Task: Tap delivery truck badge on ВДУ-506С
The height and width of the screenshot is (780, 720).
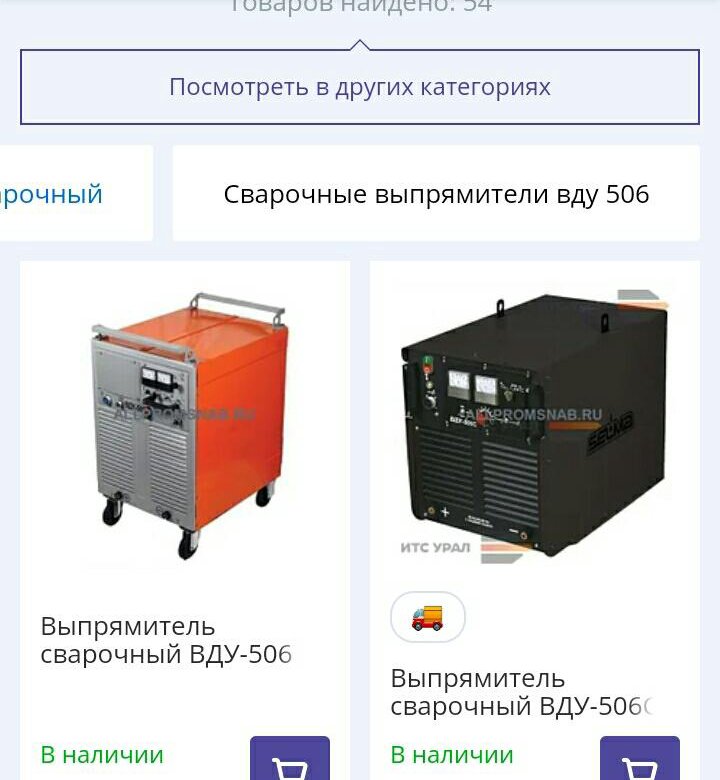Action: tap(428, 617)
